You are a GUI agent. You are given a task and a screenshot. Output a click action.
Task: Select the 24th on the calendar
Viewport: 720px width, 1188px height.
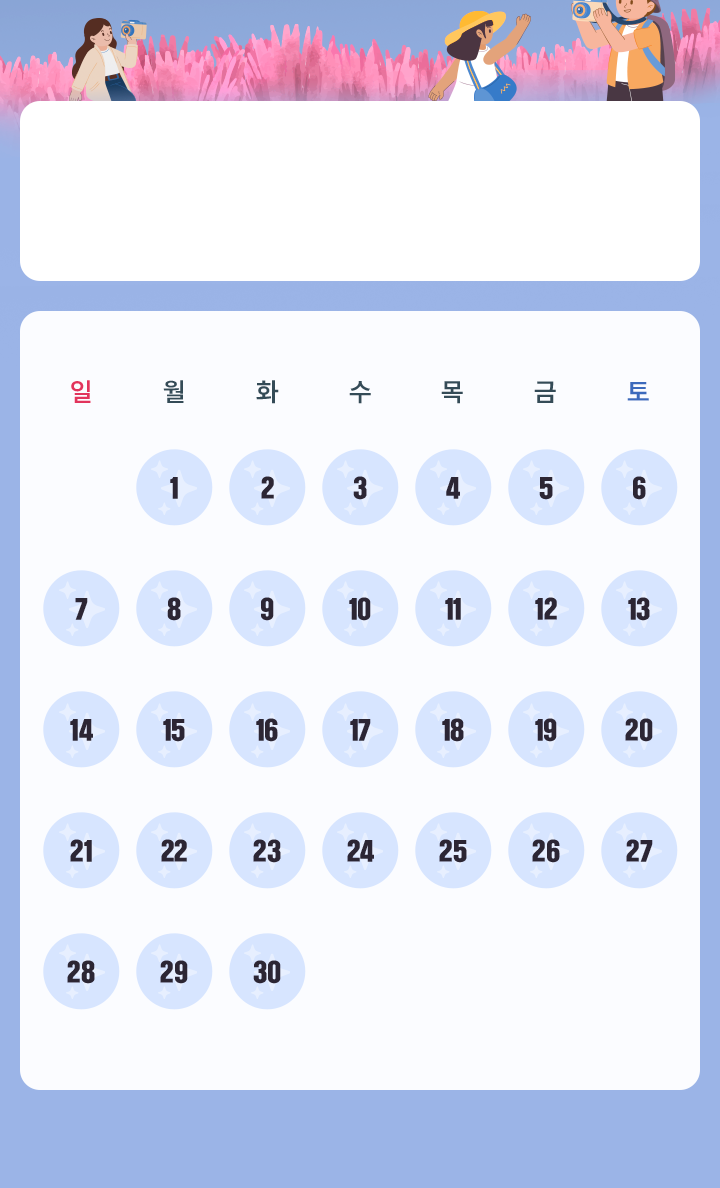[360, 850]
